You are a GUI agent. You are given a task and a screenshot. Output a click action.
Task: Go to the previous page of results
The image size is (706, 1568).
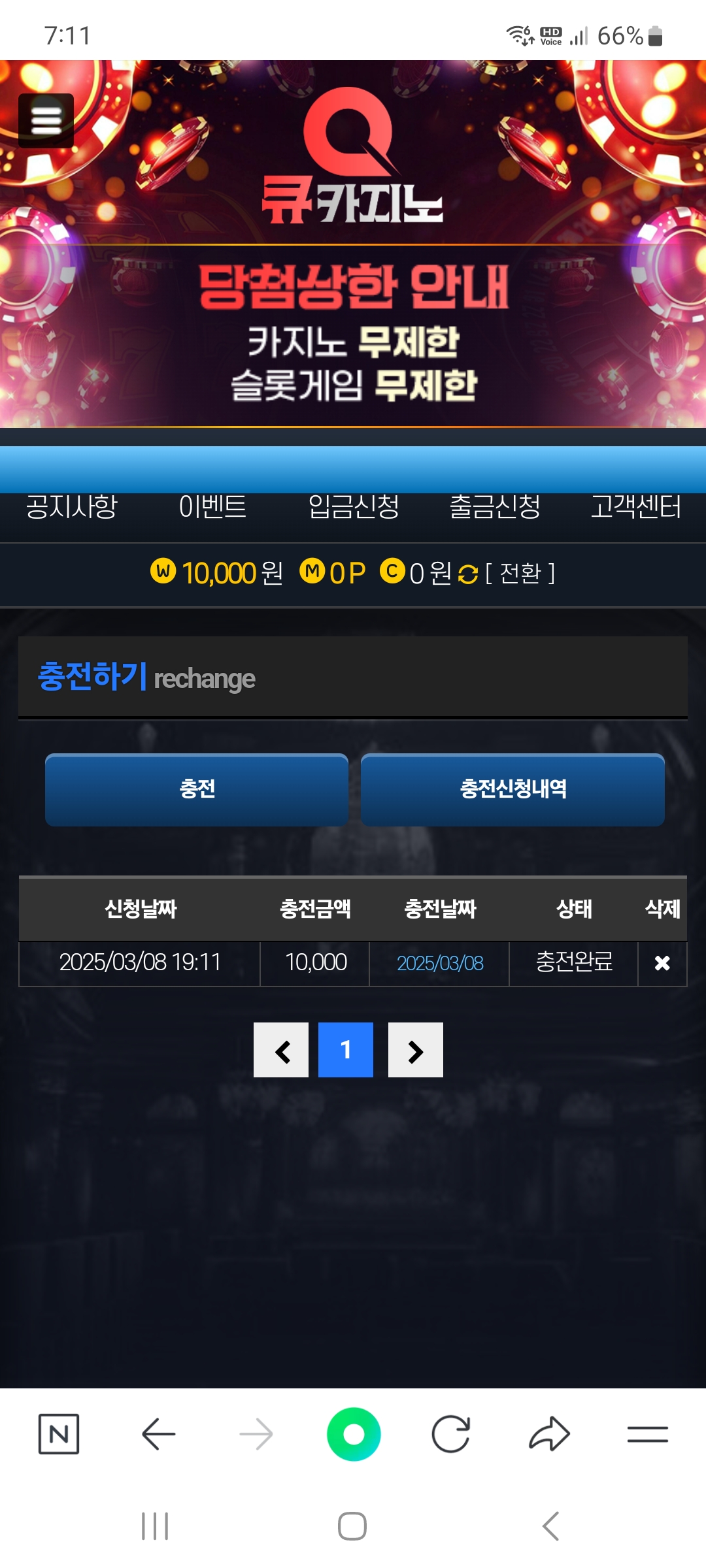[x=281, y=1050]
